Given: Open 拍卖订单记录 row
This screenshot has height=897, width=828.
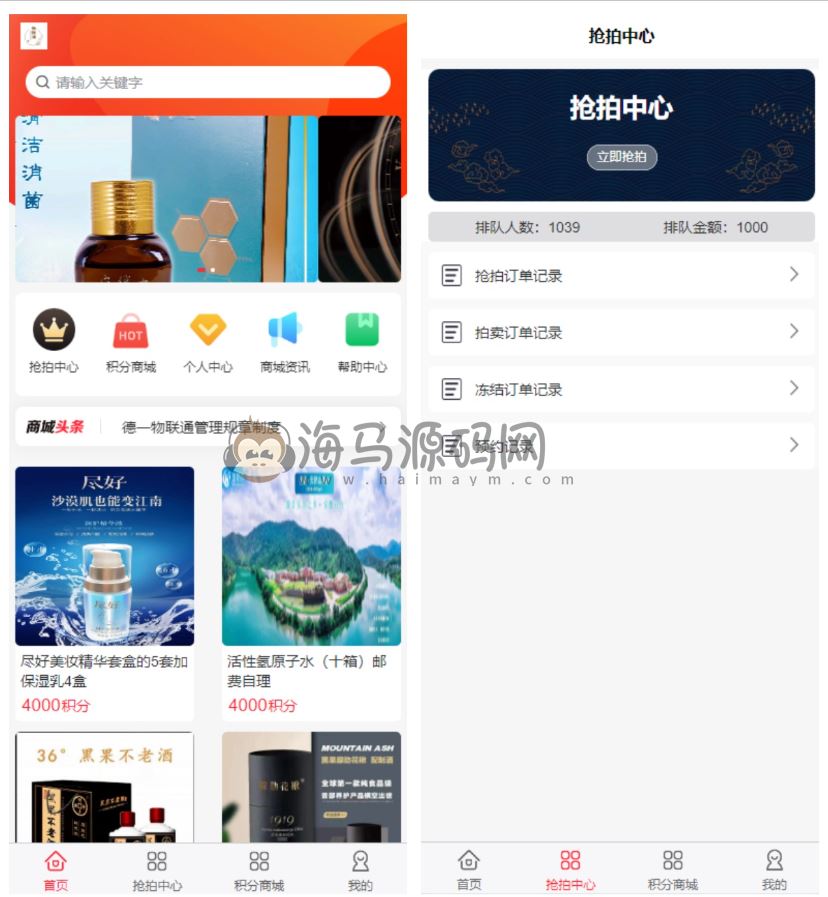Looking at the screenshot, I should [x=621, y=332].
